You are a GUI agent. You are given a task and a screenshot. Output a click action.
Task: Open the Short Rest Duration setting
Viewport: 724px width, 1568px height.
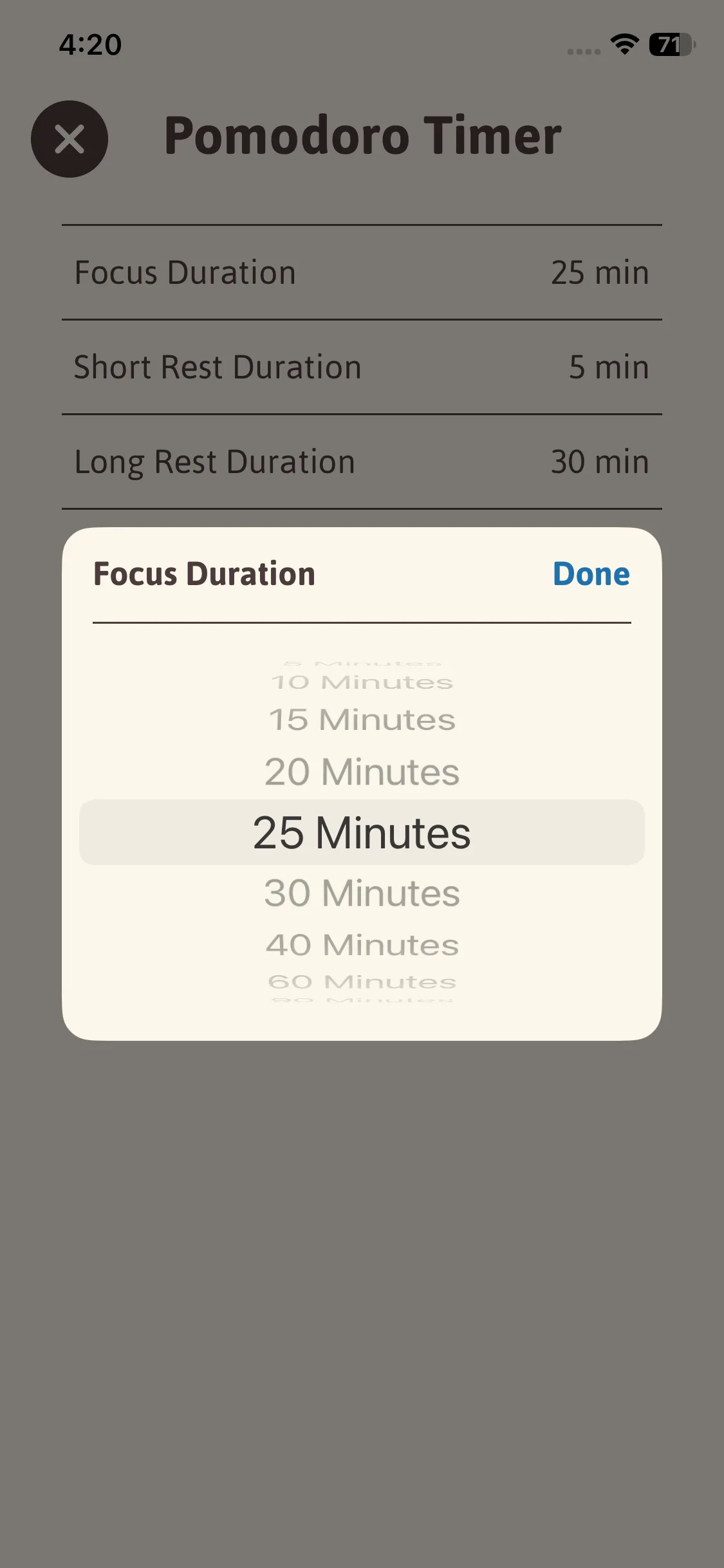pyautogui.click(x=362, y=367)
